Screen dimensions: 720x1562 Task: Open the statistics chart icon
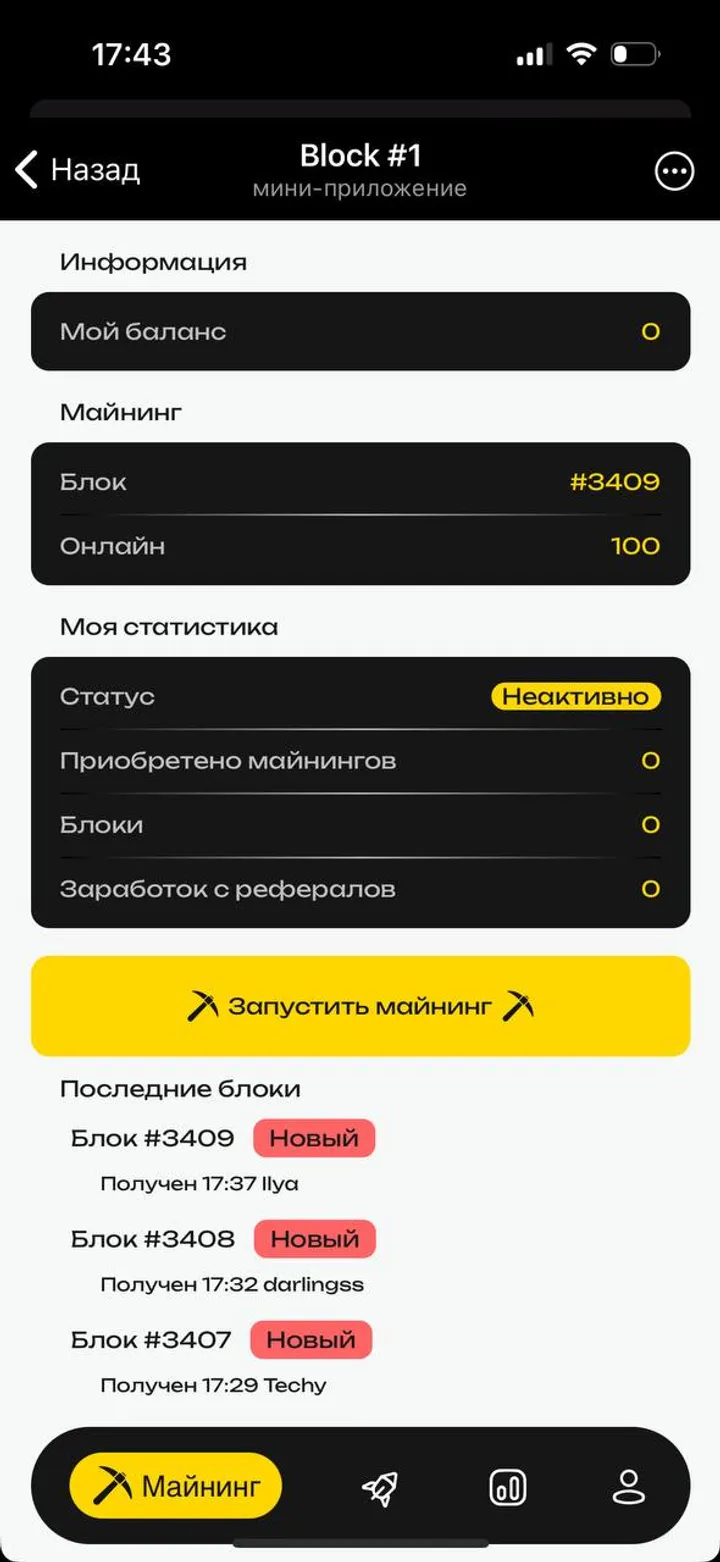(505, 1485)
